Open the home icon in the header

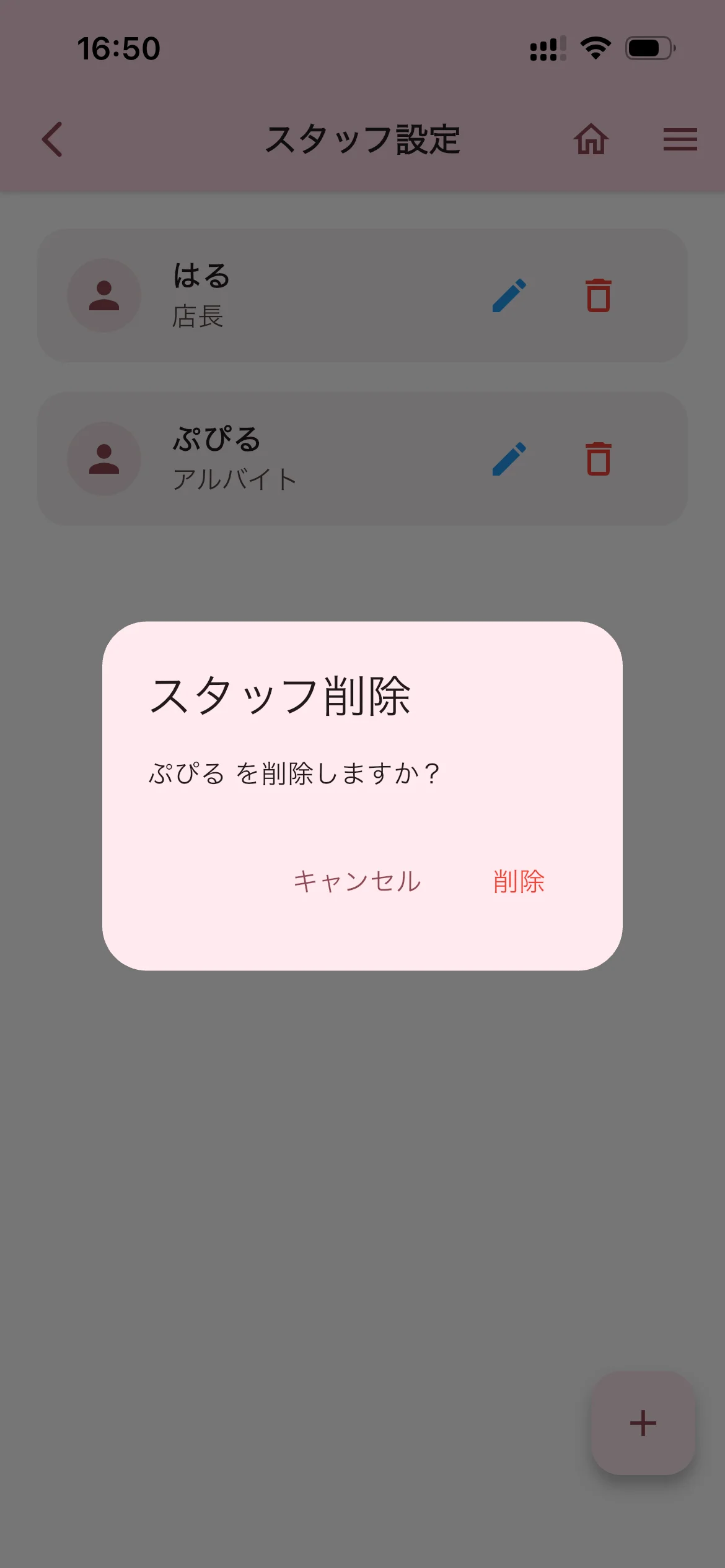[591, 139]
